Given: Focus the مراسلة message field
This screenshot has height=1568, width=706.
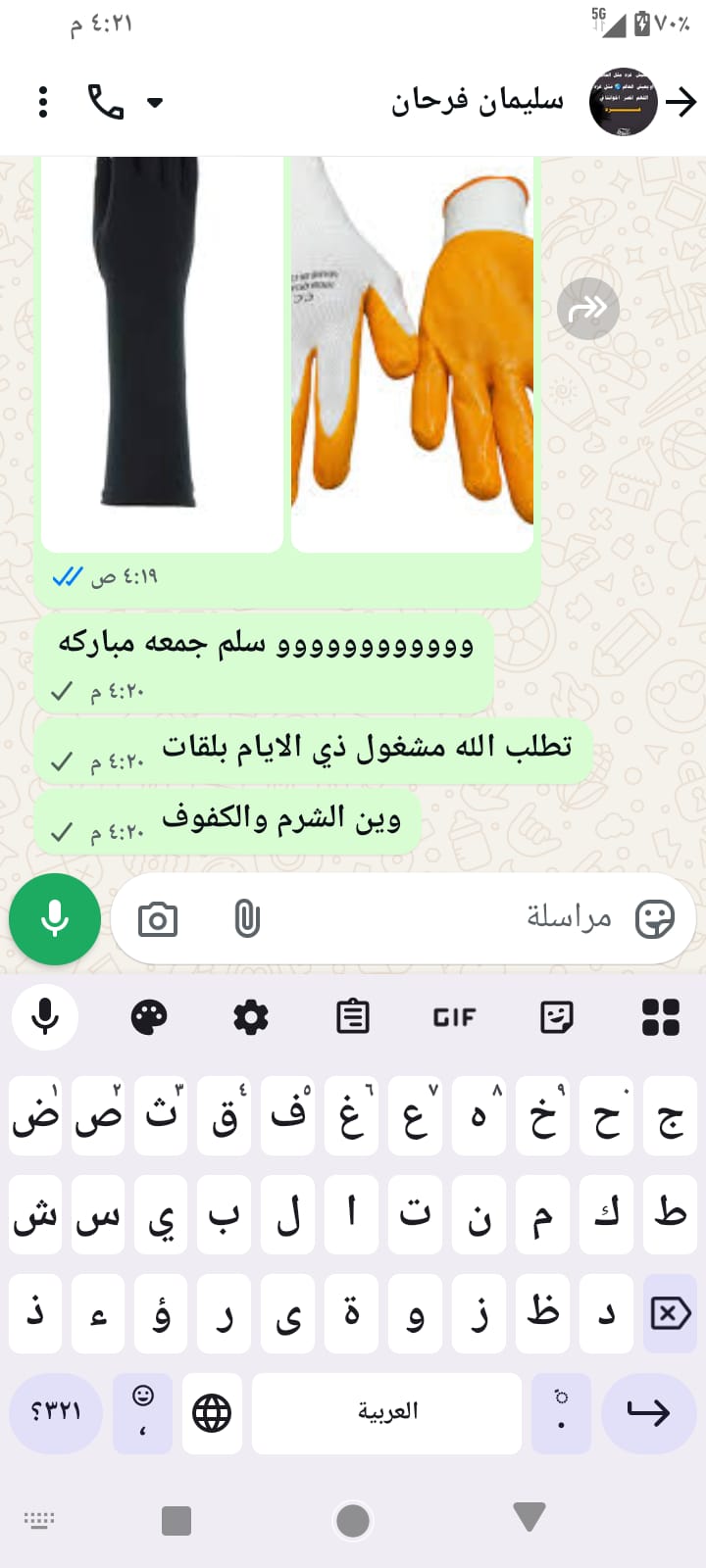Looking at the screenshot, I should [x=441, y=919].
